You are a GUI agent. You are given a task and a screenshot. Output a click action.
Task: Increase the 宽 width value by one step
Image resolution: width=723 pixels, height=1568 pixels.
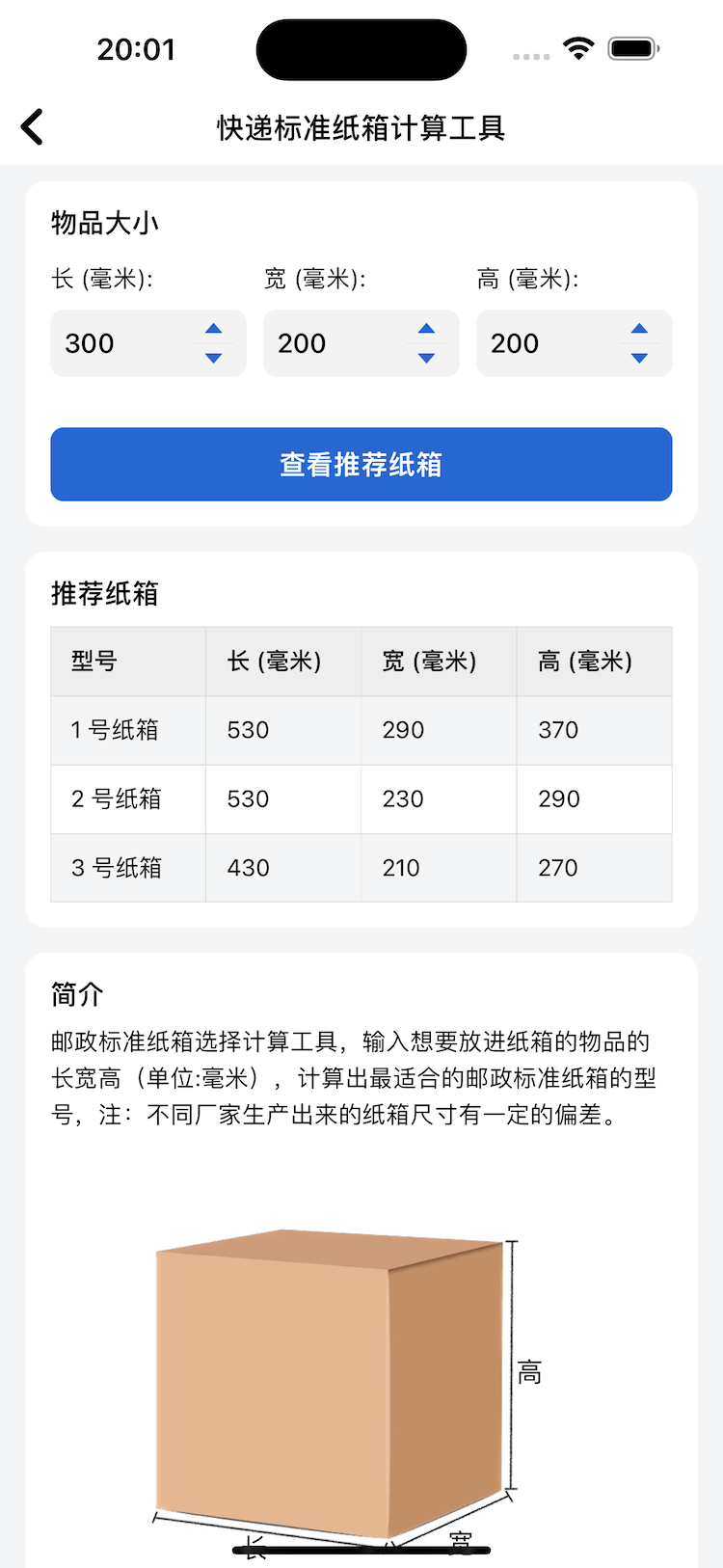coord(426,330)
